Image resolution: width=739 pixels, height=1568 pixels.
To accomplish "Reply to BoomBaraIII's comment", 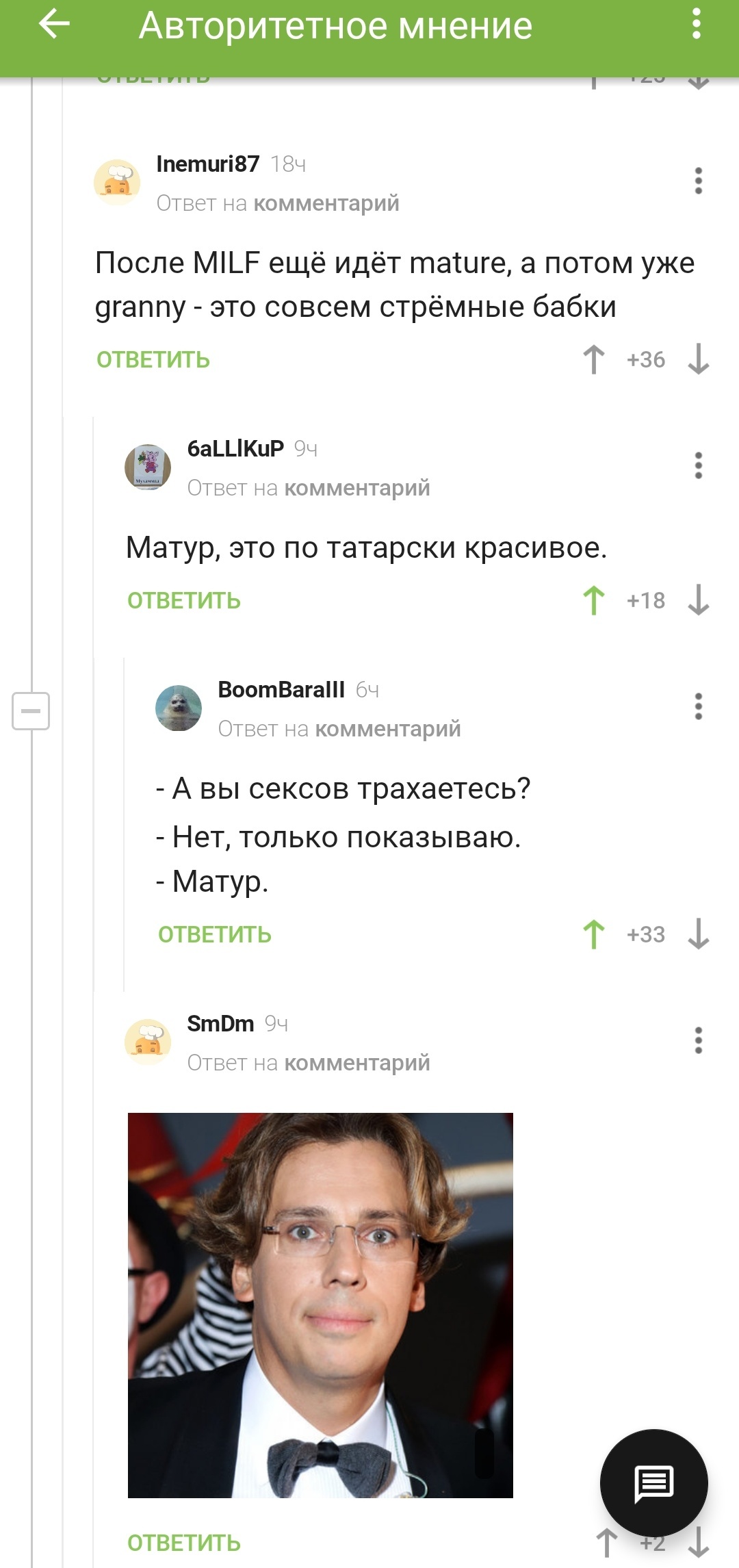I will pos(214,935).
